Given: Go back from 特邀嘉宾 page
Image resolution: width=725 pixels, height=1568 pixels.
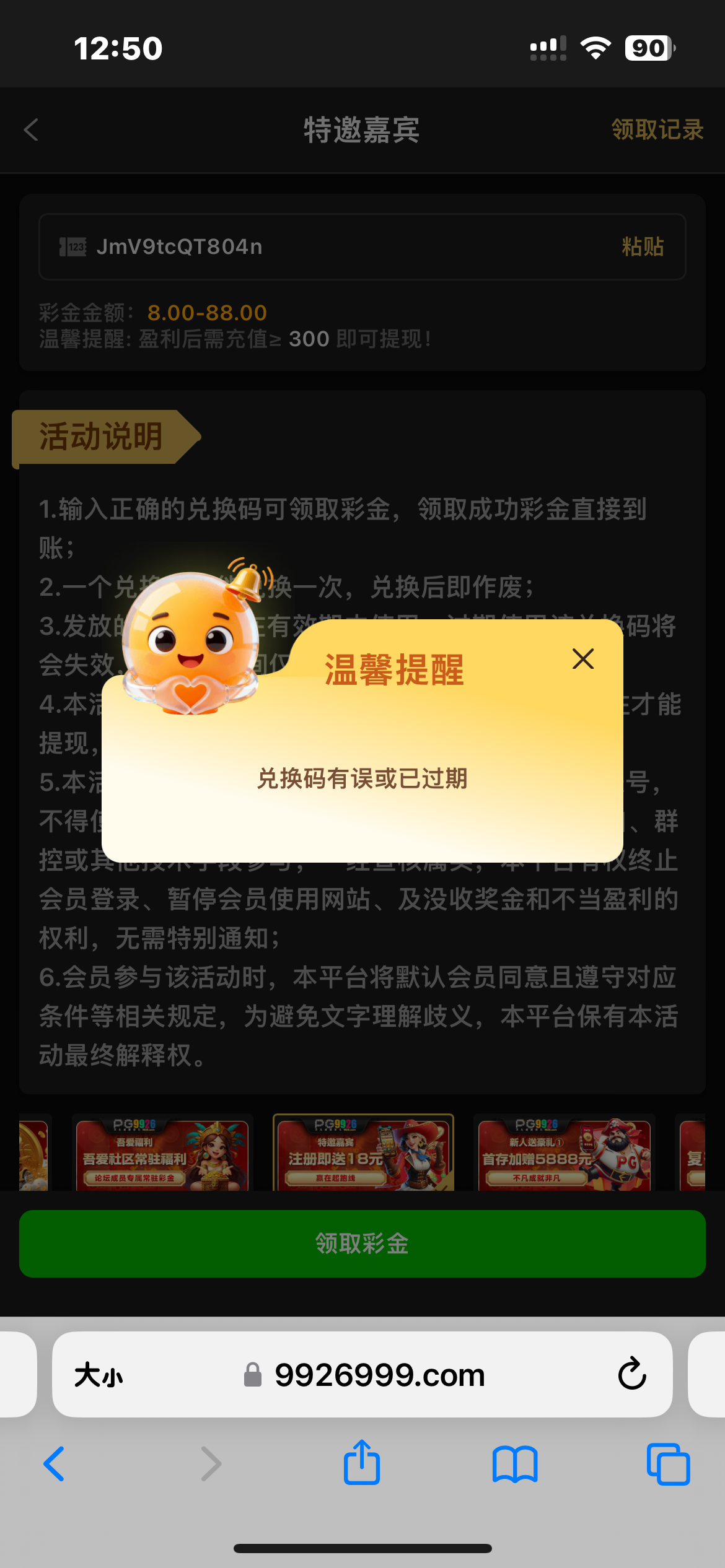Looking at the screenshot, I should [32, 130].
